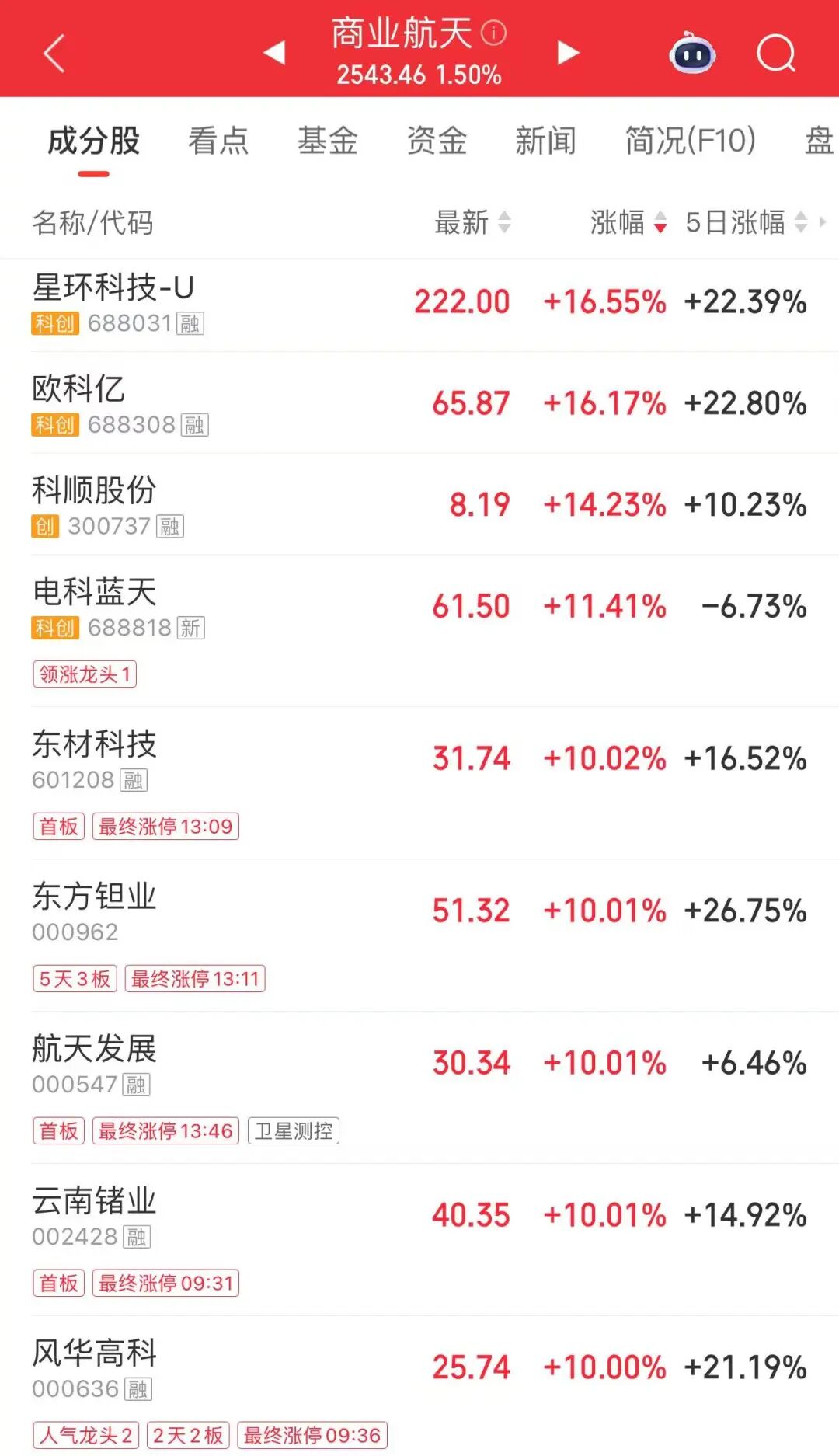
Task: Tap the 科创 board badge of 欧科亿
Action: pos(54,423)
